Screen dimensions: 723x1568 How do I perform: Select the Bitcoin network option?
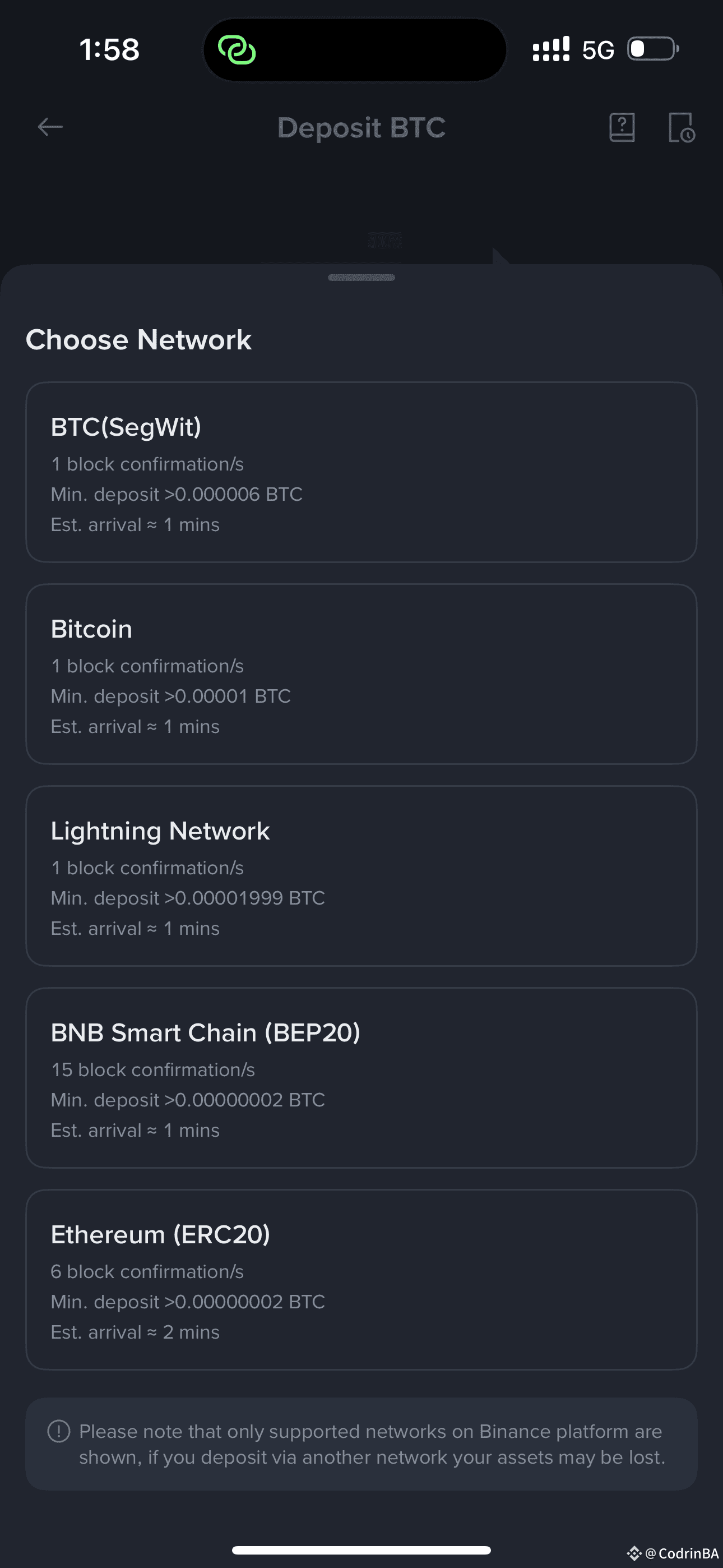(x=361, y=674)
